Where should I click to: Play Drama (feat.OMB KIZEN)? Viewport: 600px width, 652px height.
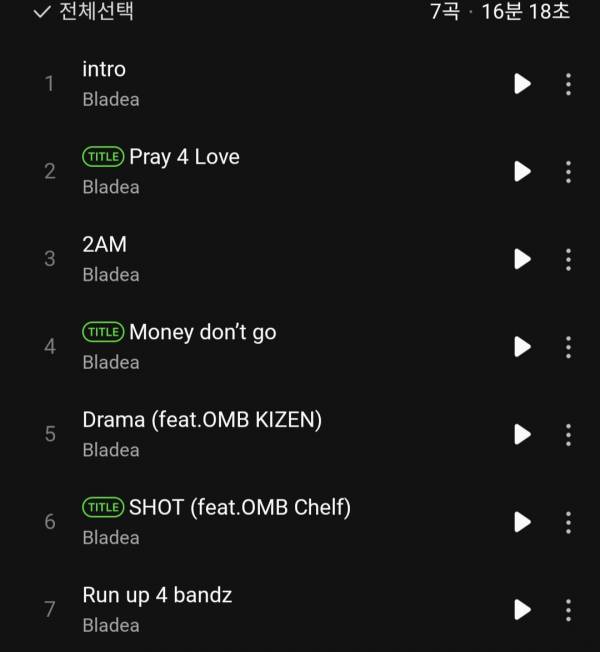coord(522,434)
